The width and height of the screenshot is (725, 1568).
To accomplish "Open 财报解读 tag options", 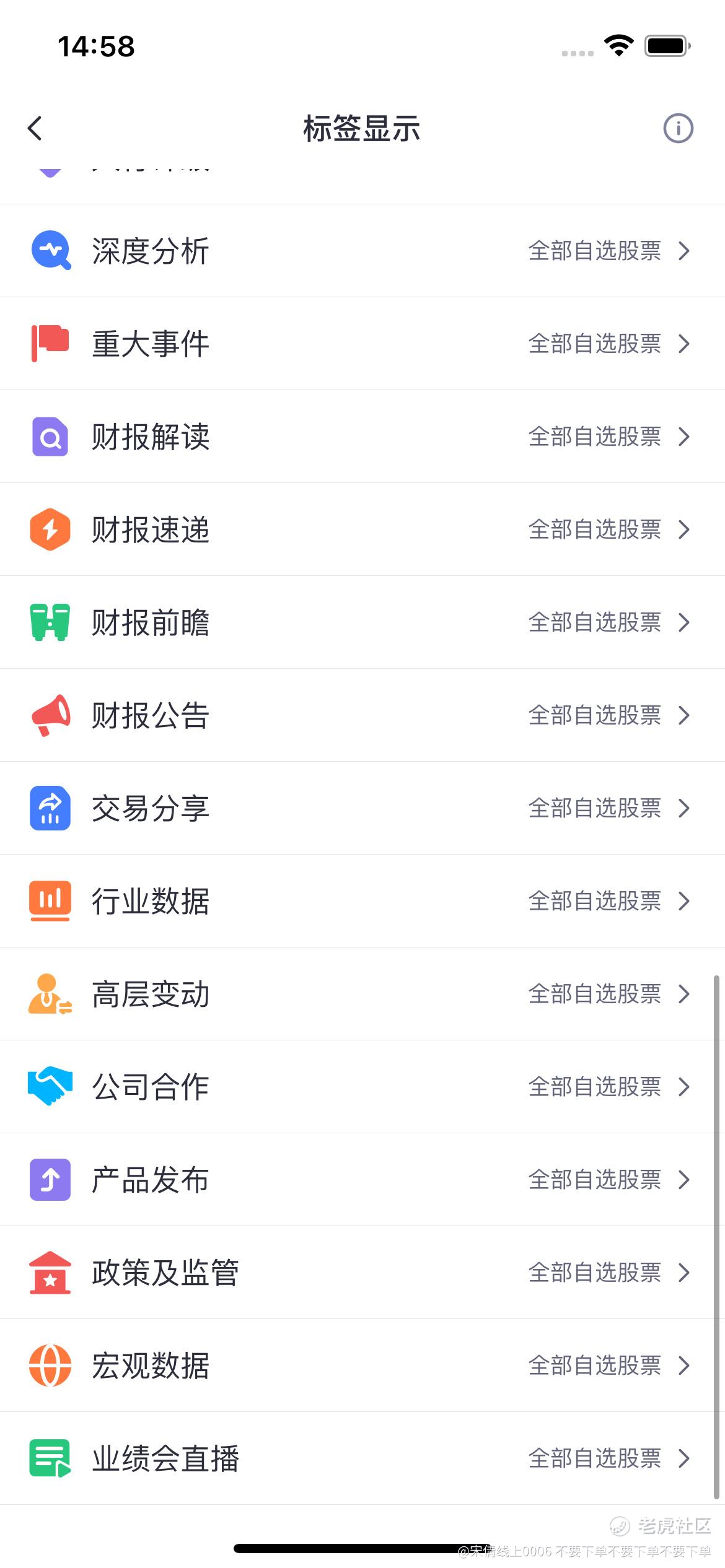I will click(362, 437).
